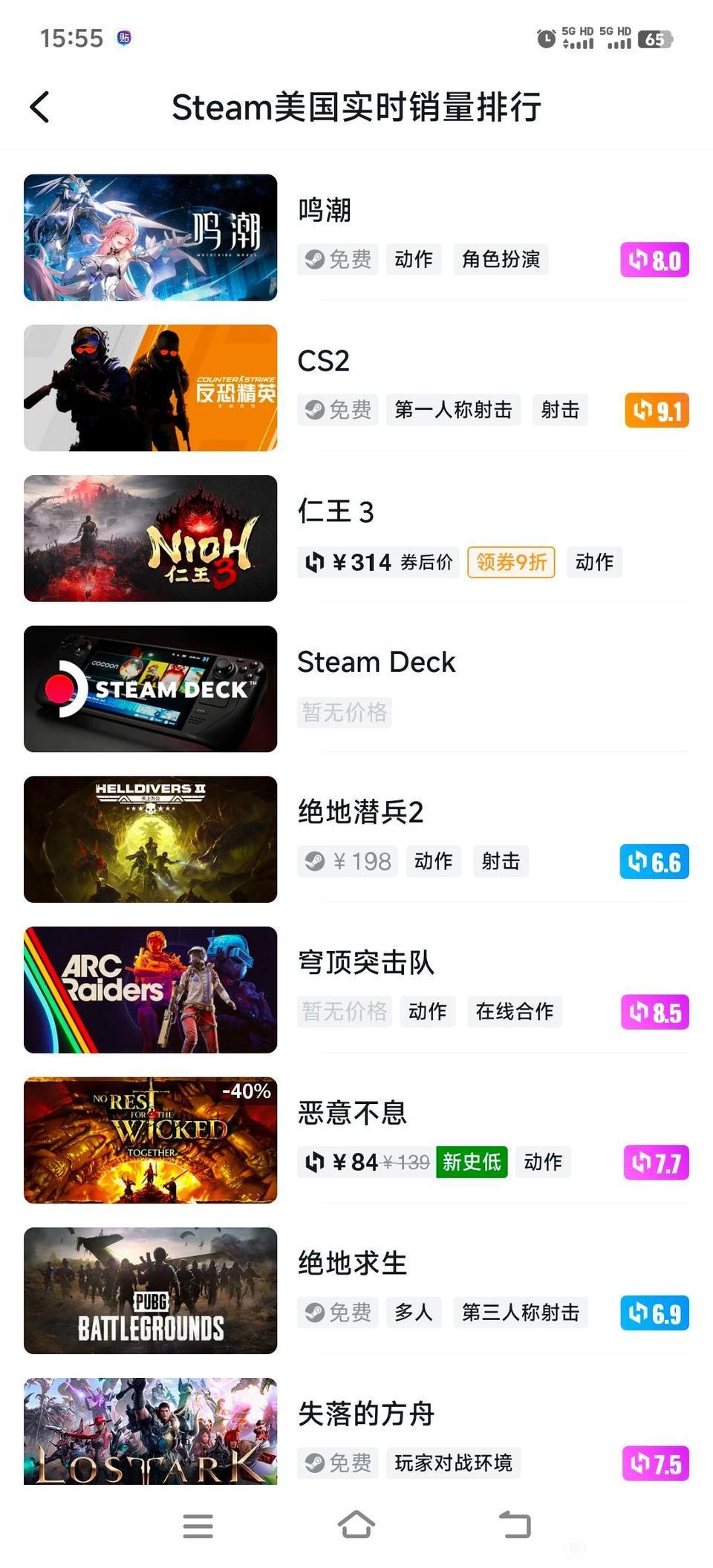713x1568 pixels.
Task: Open the 绝地求生 game entry
Action: (352, 1264)
